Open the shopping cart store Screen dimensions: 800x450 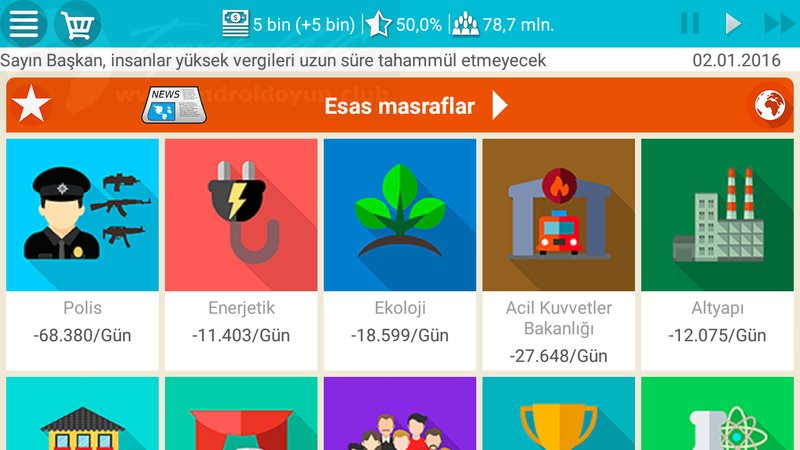[x=78, y=23]
